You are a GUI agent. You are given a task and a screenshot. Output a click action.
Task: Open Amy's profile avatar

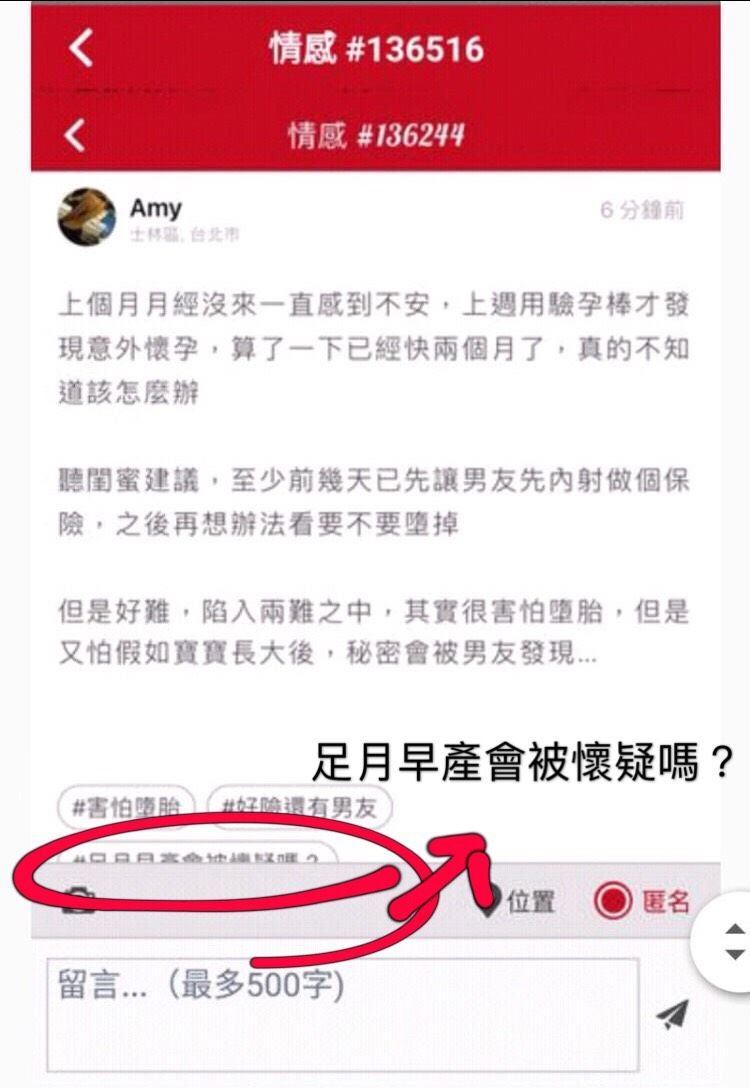pos(87,216)
